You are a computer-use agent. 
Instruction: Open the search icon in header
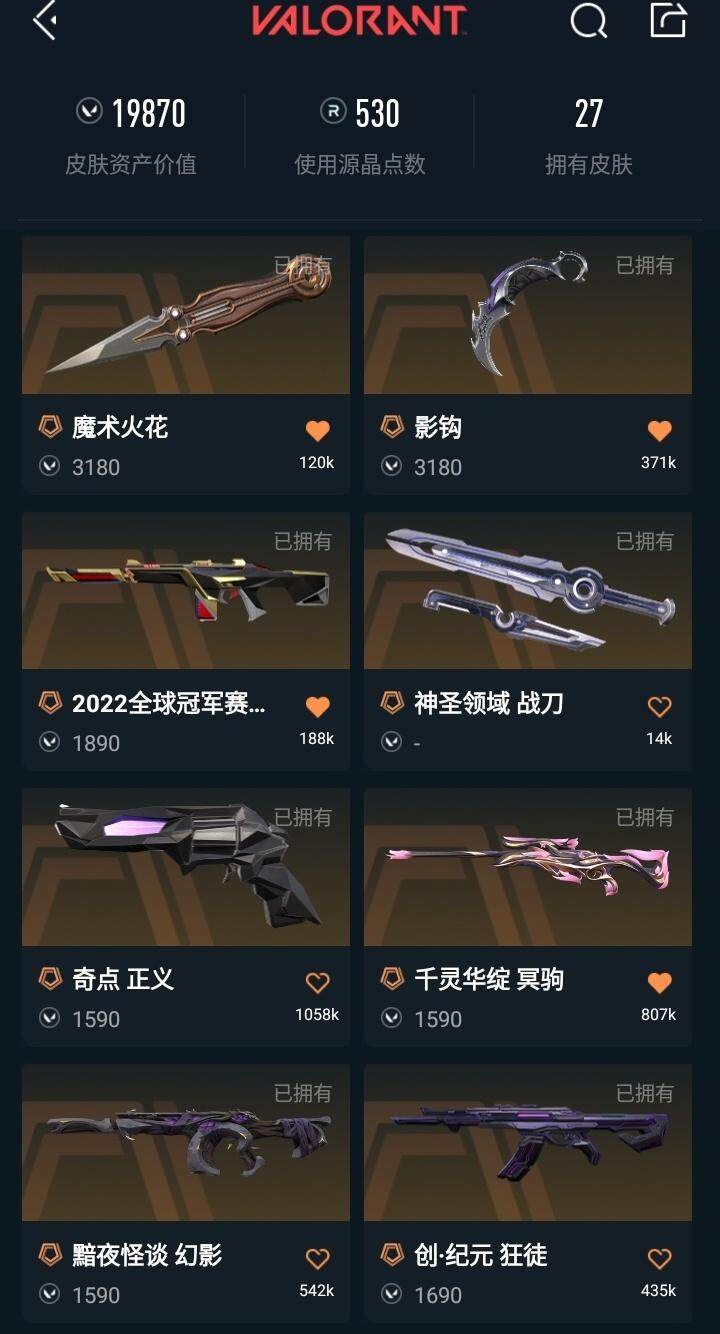pos(588,20)
